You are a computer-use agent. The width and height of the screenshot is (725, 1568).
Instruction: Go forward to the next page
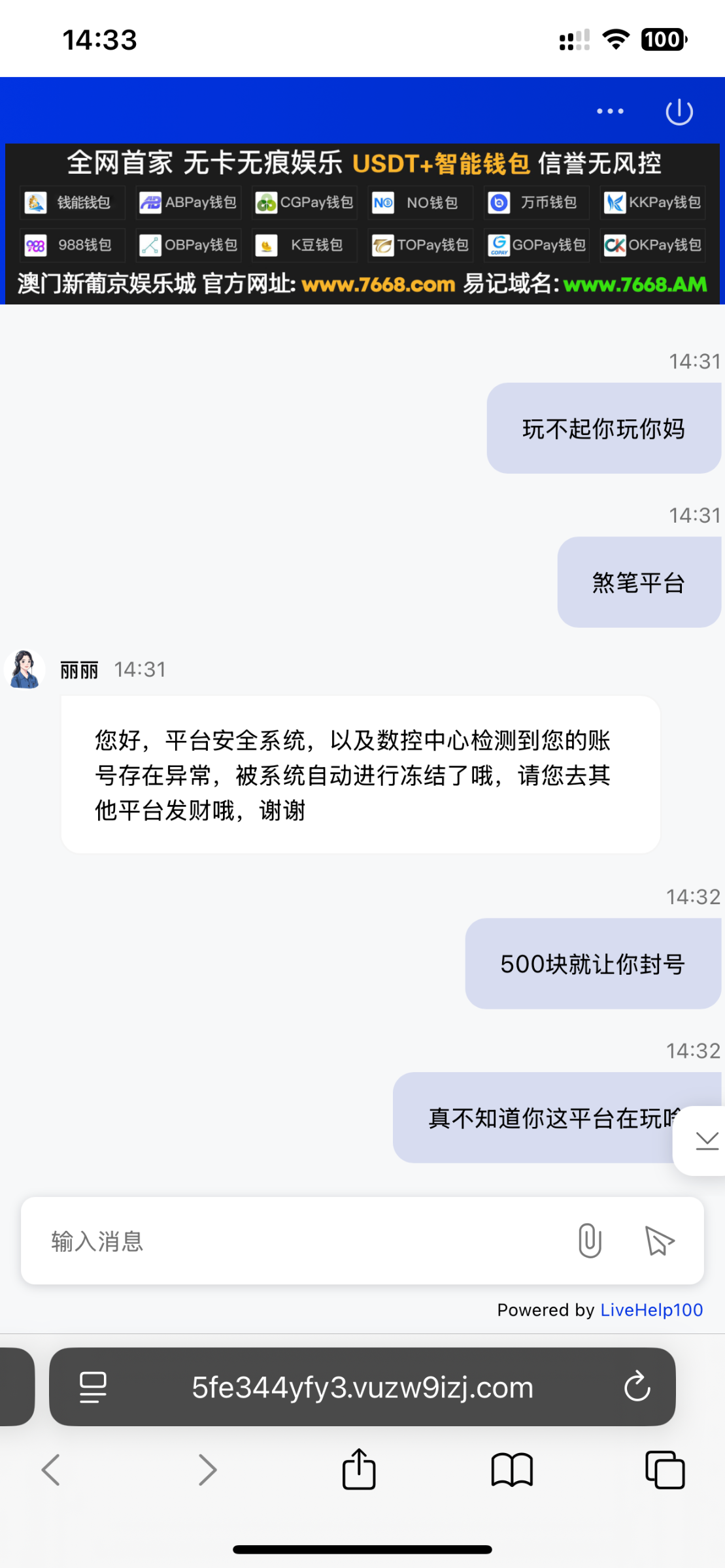pyautogui.click(x=207, y=1470)
